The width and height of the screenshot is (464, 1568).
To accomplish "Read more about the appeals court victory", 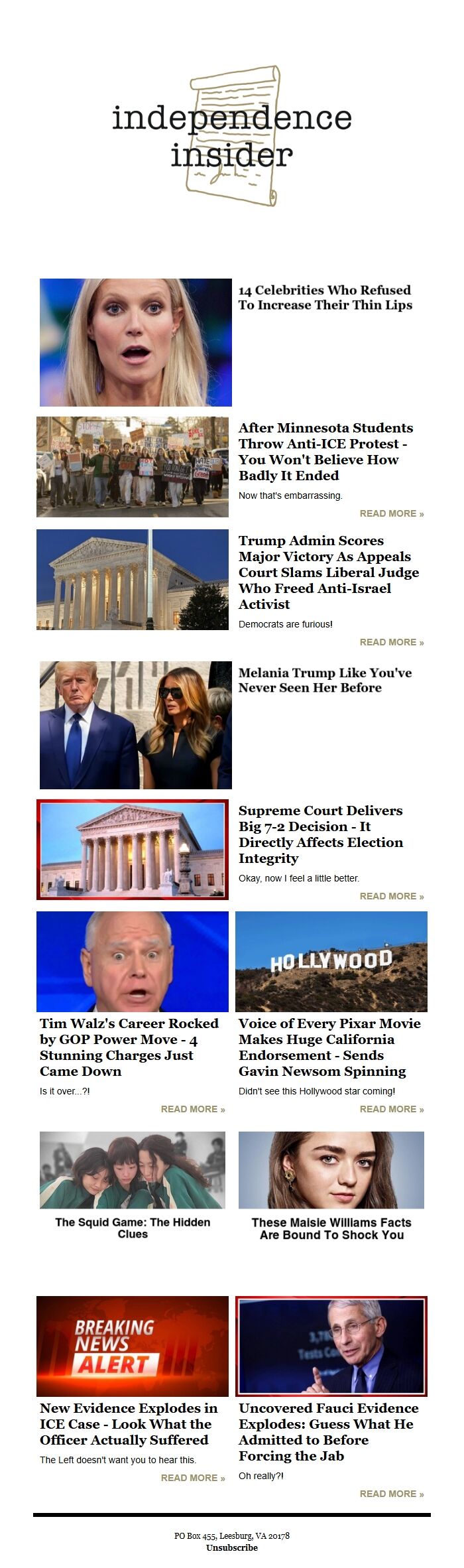I will pos(391,642).
